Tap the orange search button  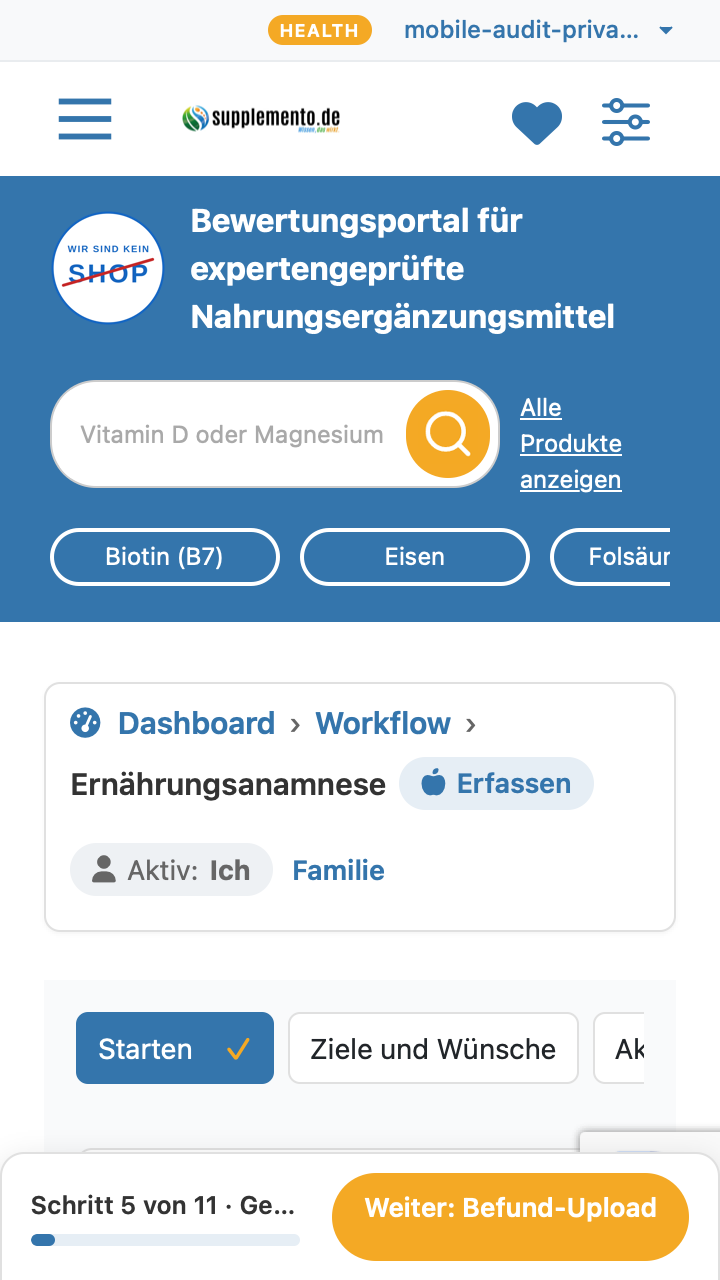coord(448,434)
